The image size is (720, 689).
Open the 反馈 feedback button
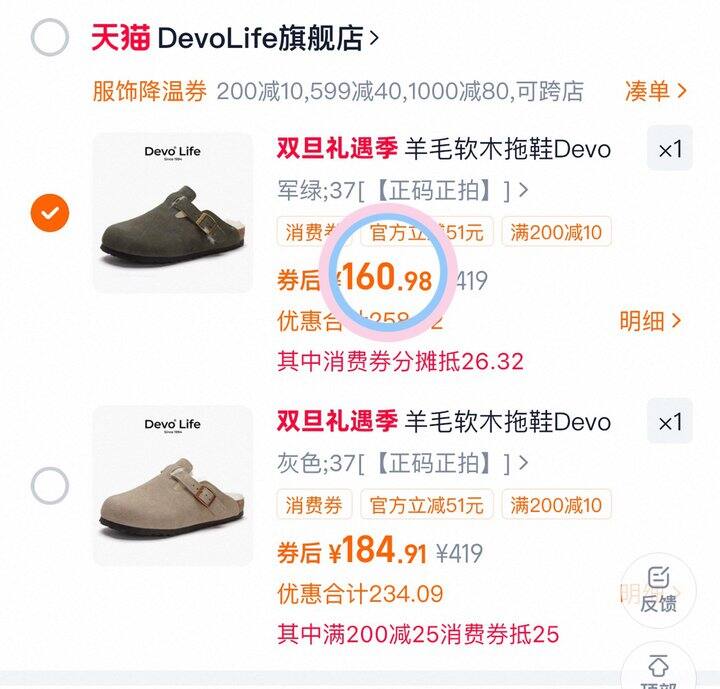tap(658, 589)
